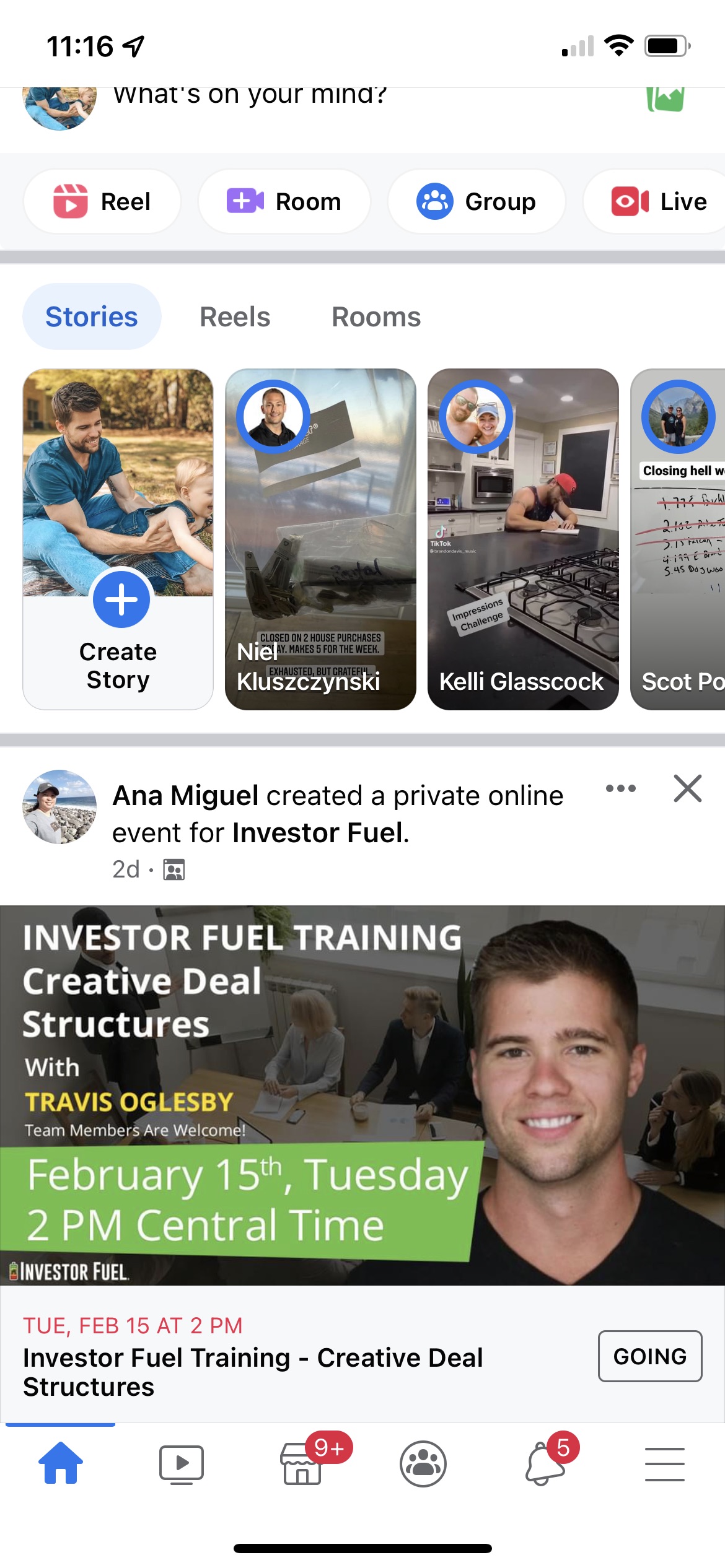Tap the Group button

point(477,201)
